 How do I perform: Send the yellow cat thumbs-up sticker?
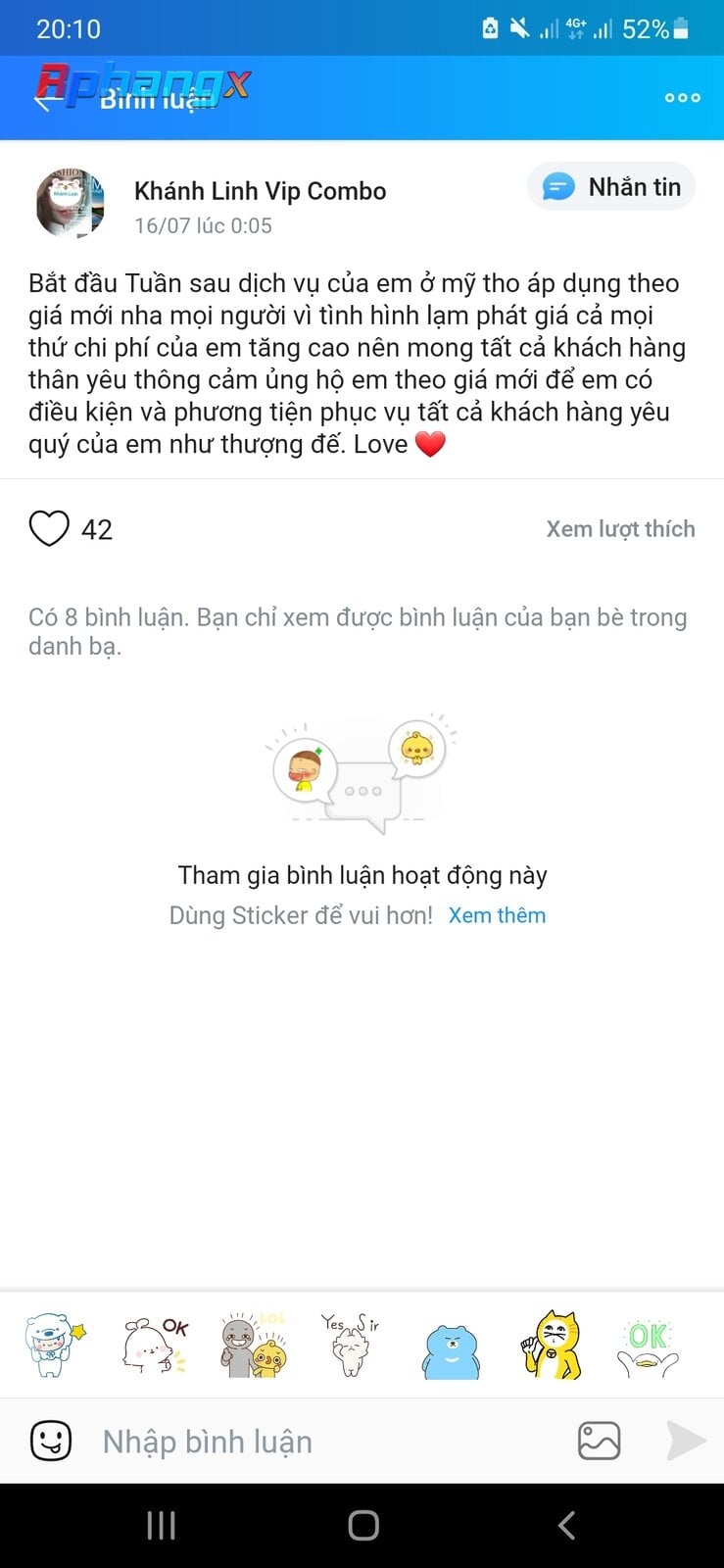coord(552,1345)
